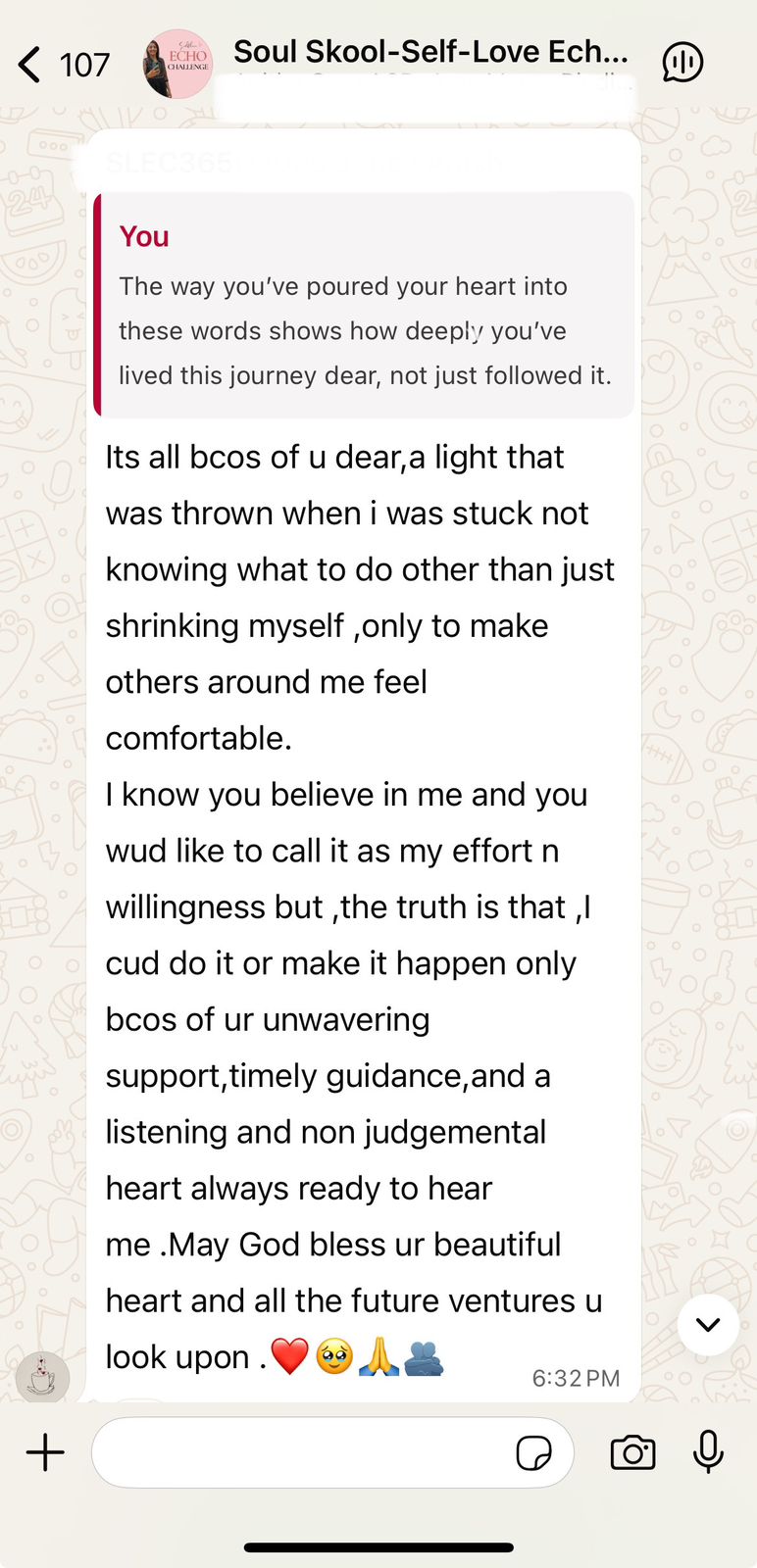This screenshot has width=757, height=1568.
Task: Open the attachment plus menu
Action: click(45, 1452)
